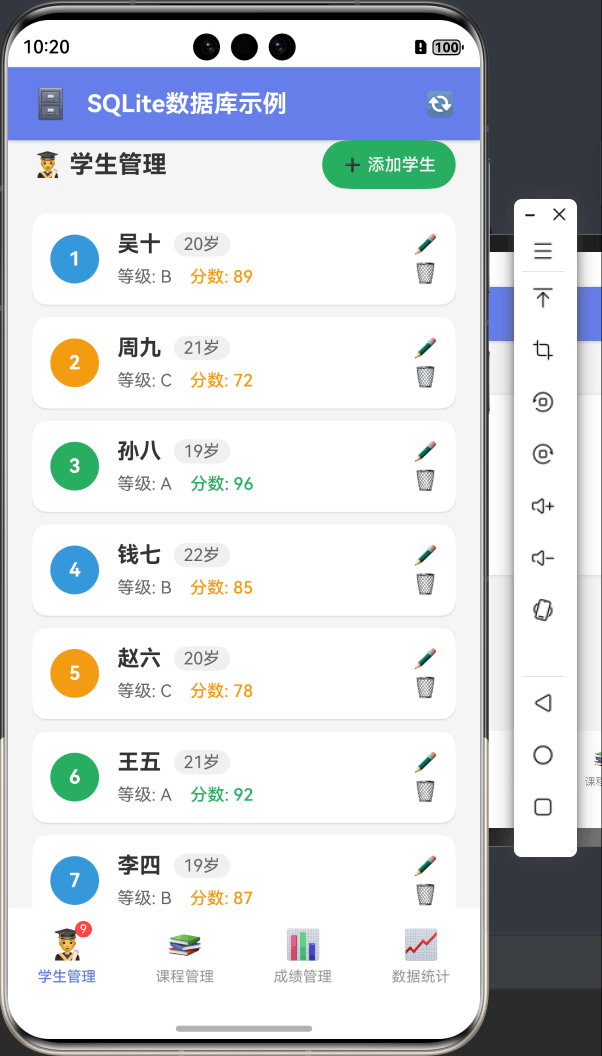The width and height of the screenshot is (602, 1056).
Task: Delete student 孙八
Action: (425, 480)
